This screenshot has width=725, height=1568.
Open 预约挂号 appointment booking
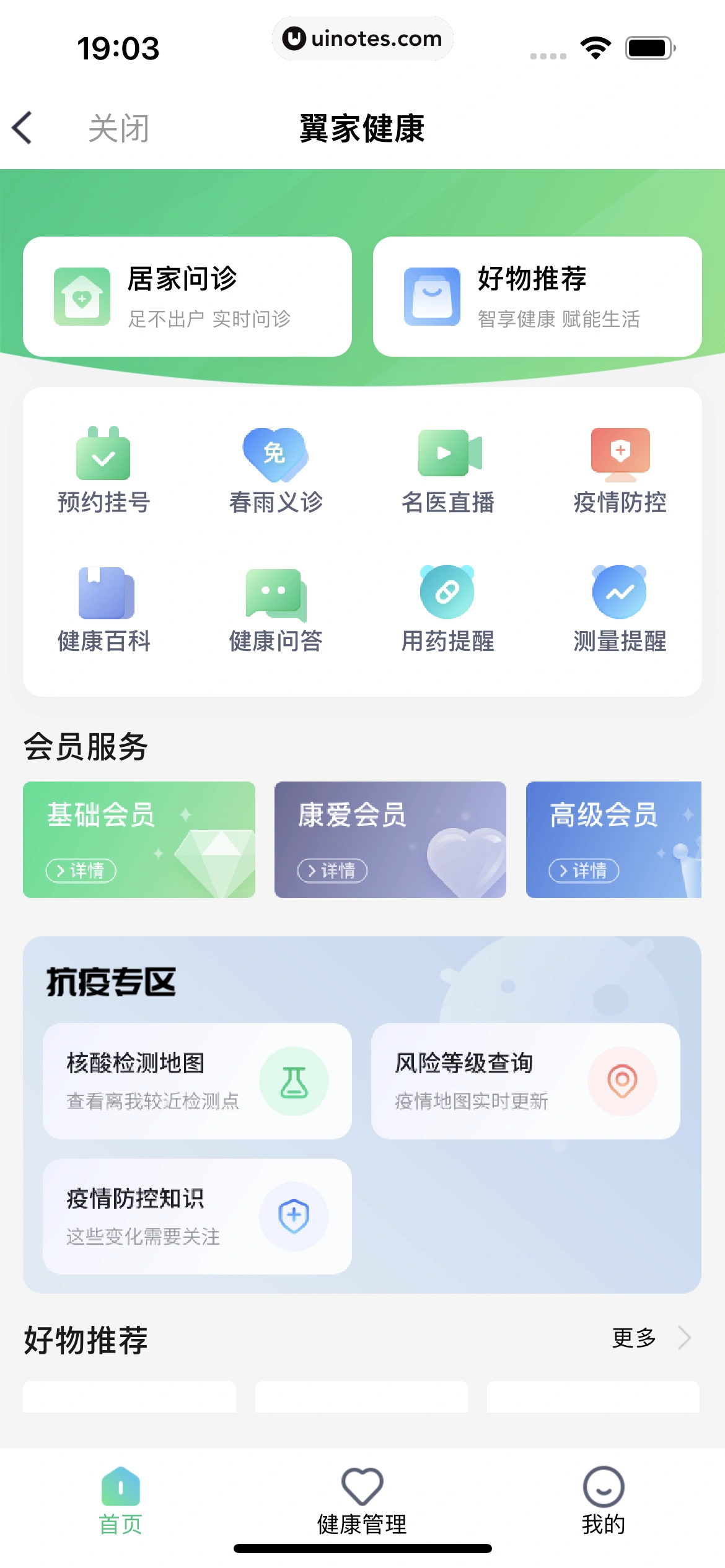click(103, 471)
